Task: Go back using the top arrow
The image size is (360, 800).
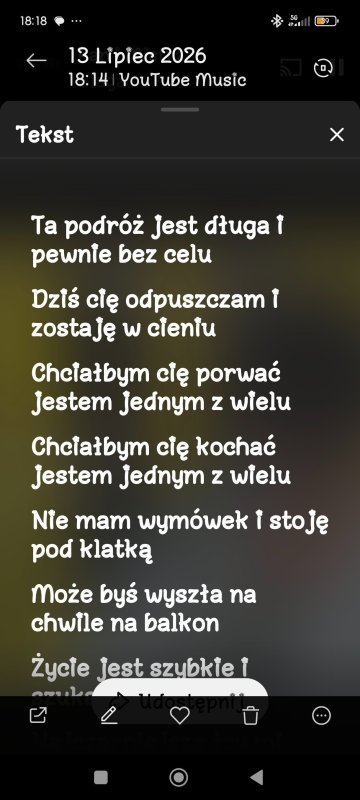Action: coord(36,61)
